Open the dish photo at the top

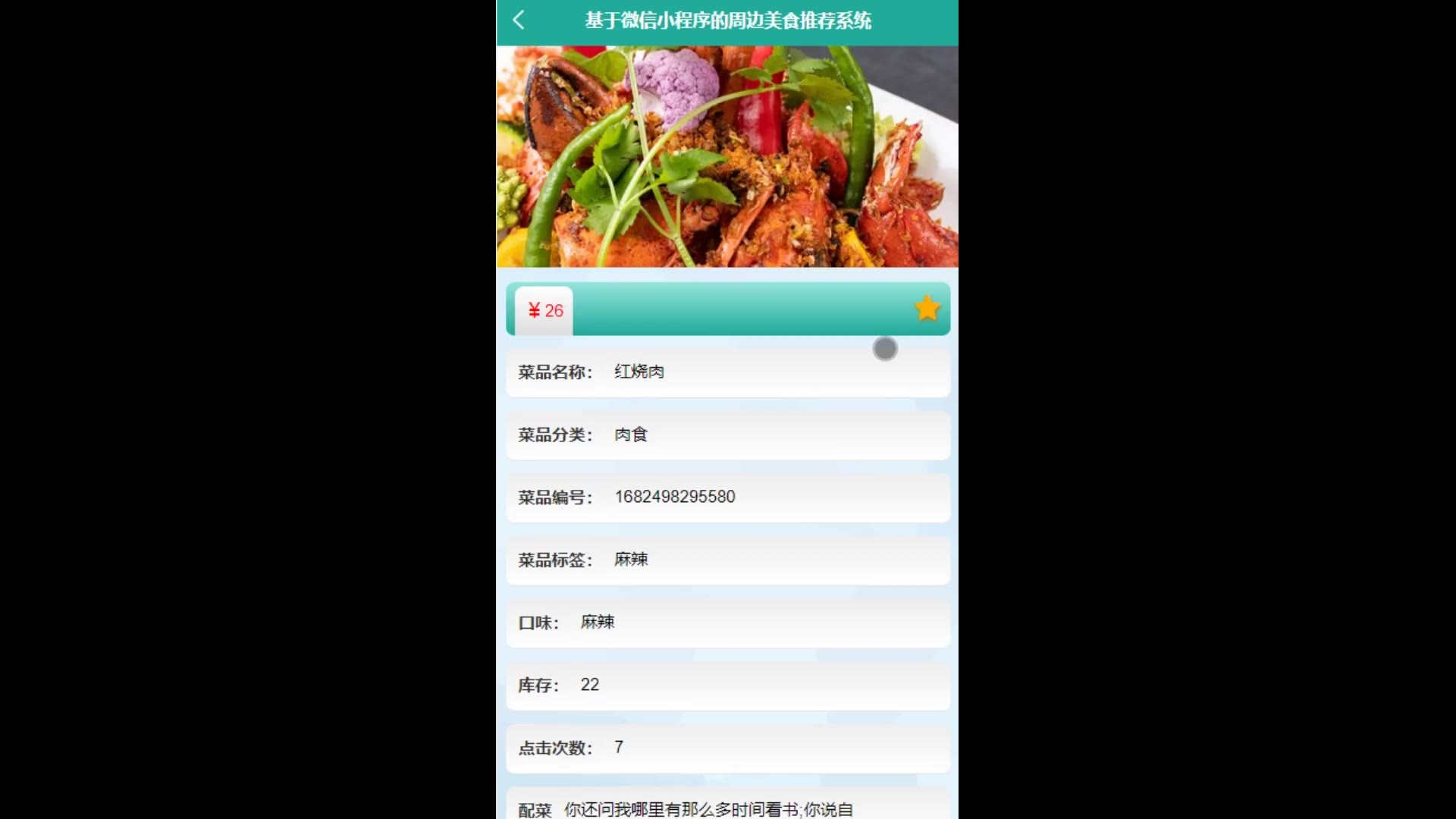pyautogui.click(x=727, y=156)
